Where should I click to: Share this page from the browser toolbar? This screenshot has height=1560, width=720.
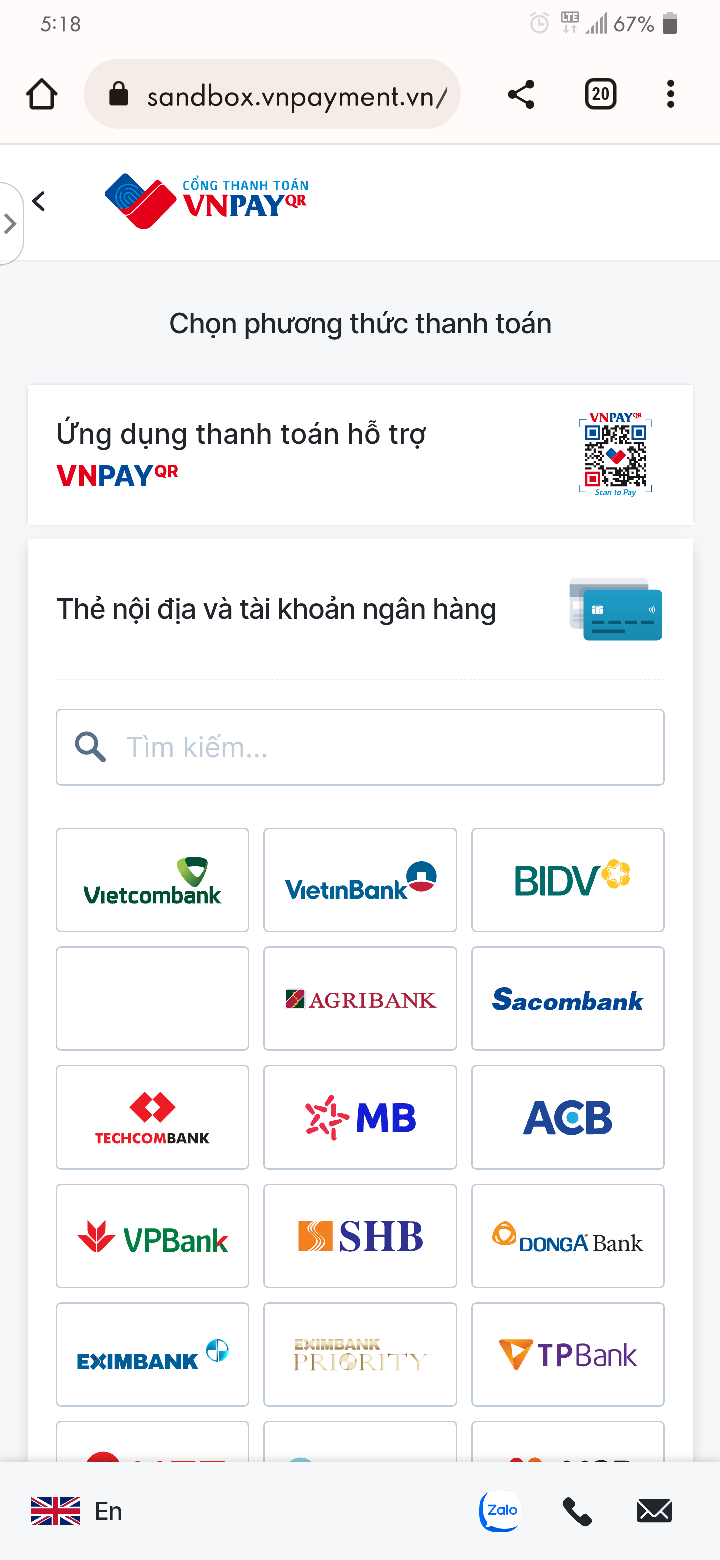[x=521, y=95]
